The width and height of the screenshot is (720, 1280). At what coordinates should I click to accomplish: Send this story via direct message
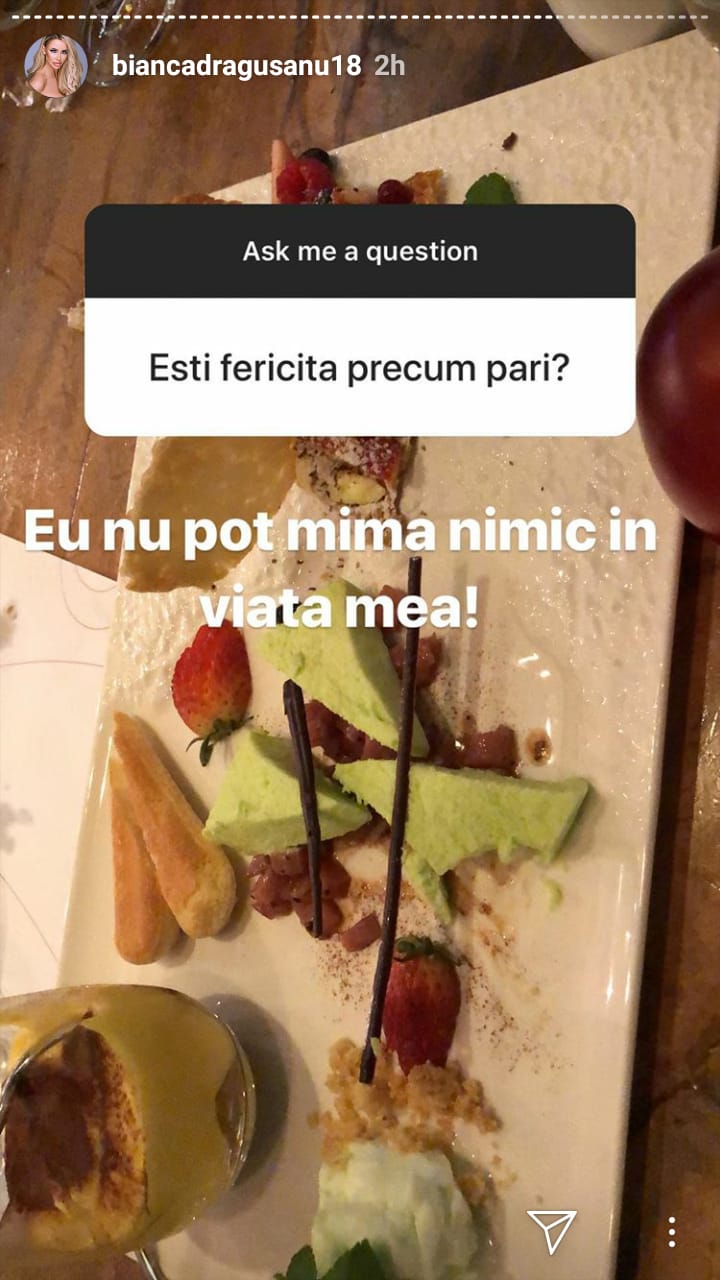pos(552,1231)
